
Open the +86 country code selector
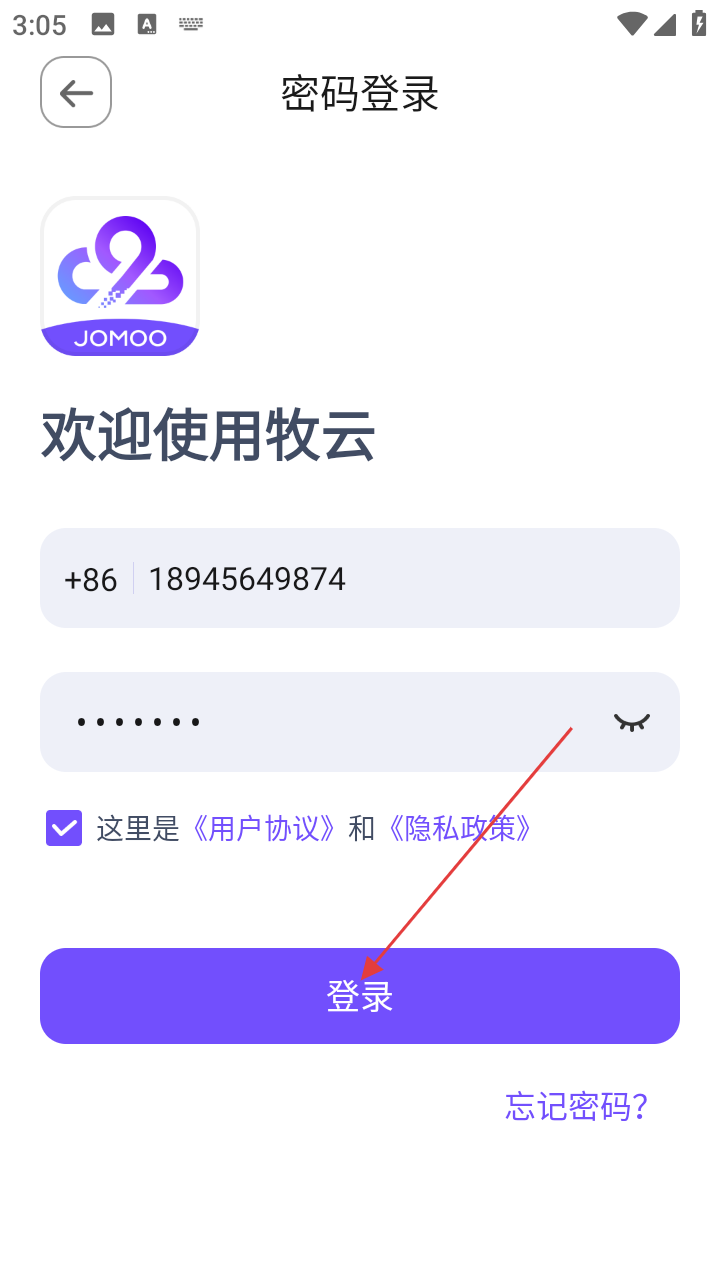(x=90, y=579)
